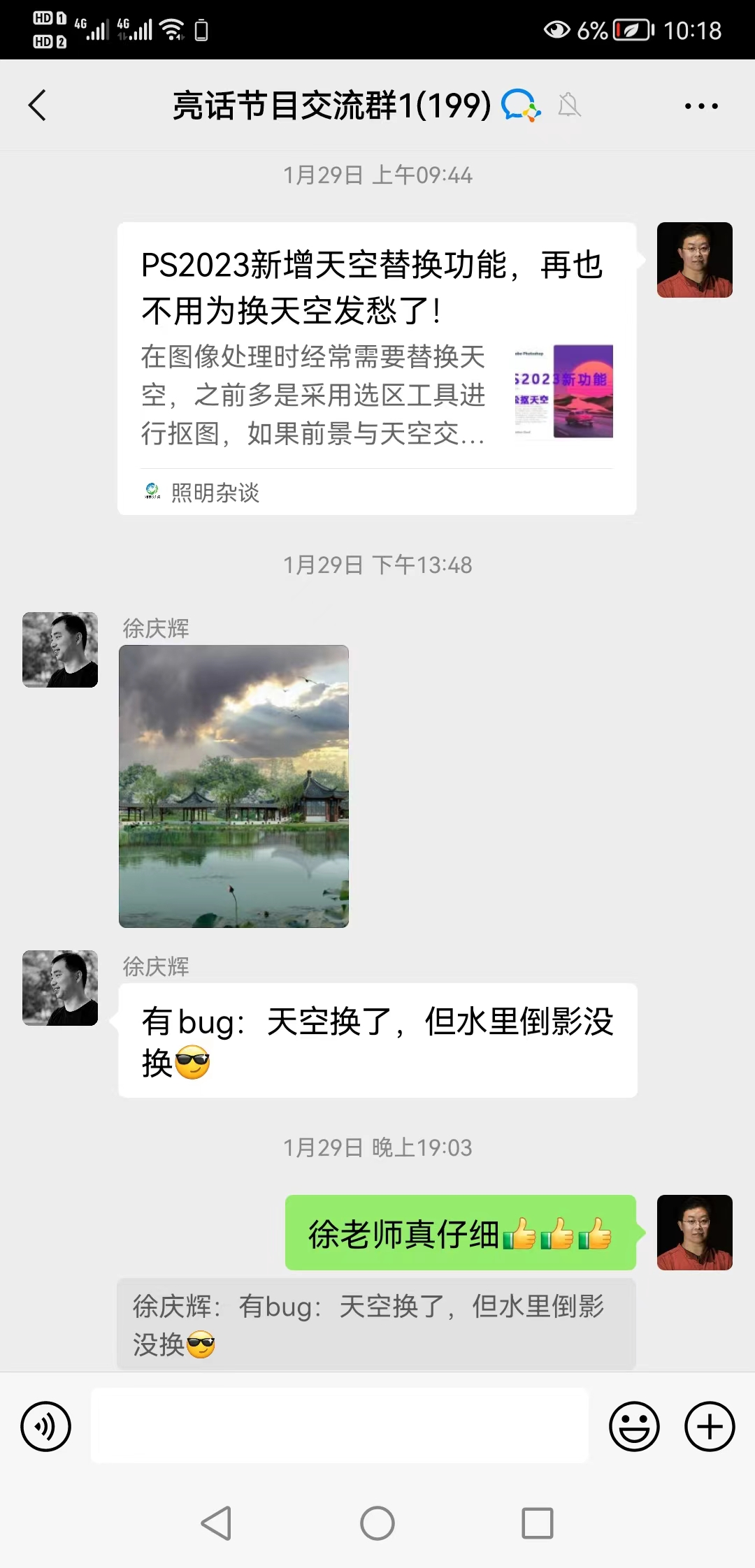Focus the message text field
The width and height of the screenshot is (755, 1568).
click(x=340, y=1425)
